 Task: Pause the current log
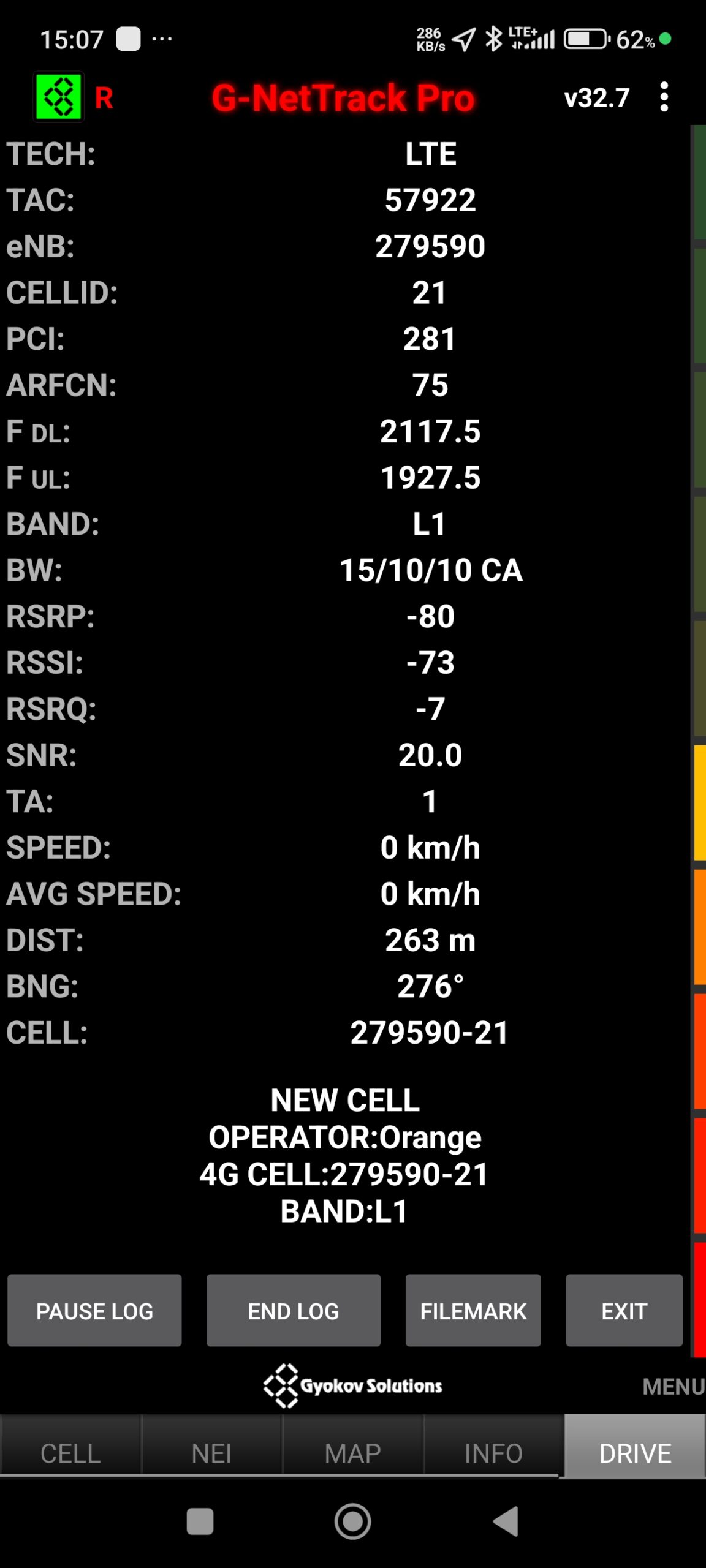pos(94,1311)
